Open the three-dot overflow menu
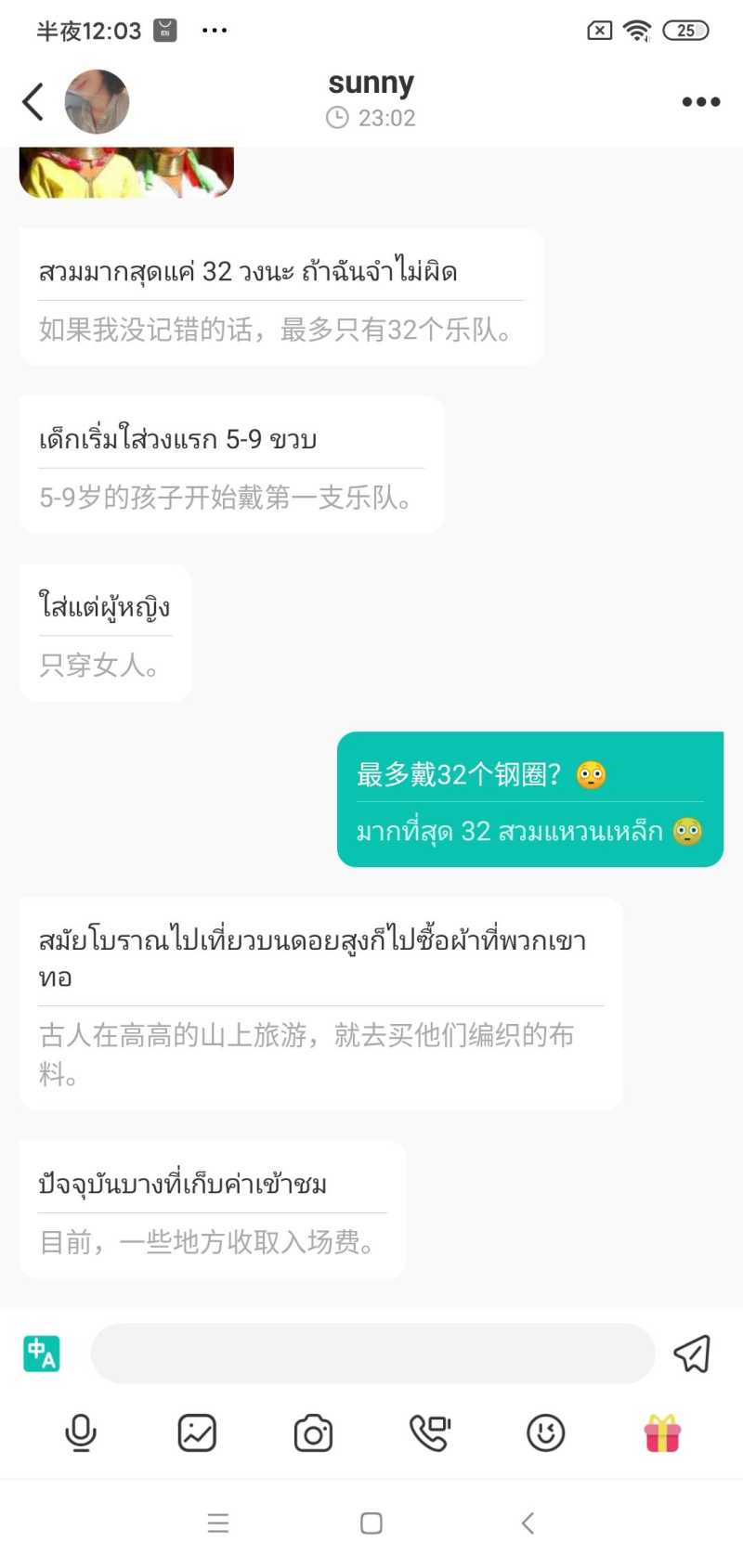The image size is (743, 1568). pos(700,102)
